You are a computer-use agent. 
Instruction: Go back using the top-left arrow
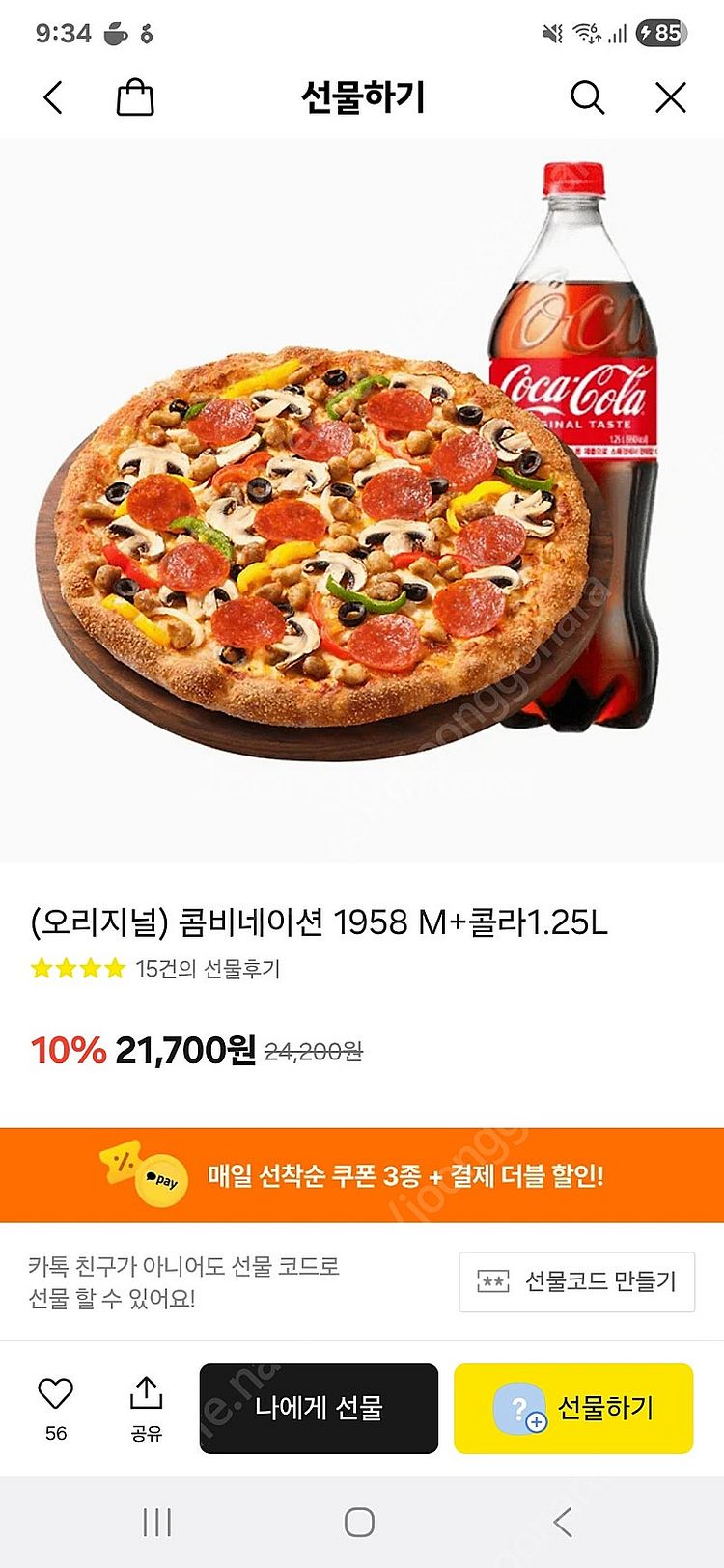pos(53,97)
